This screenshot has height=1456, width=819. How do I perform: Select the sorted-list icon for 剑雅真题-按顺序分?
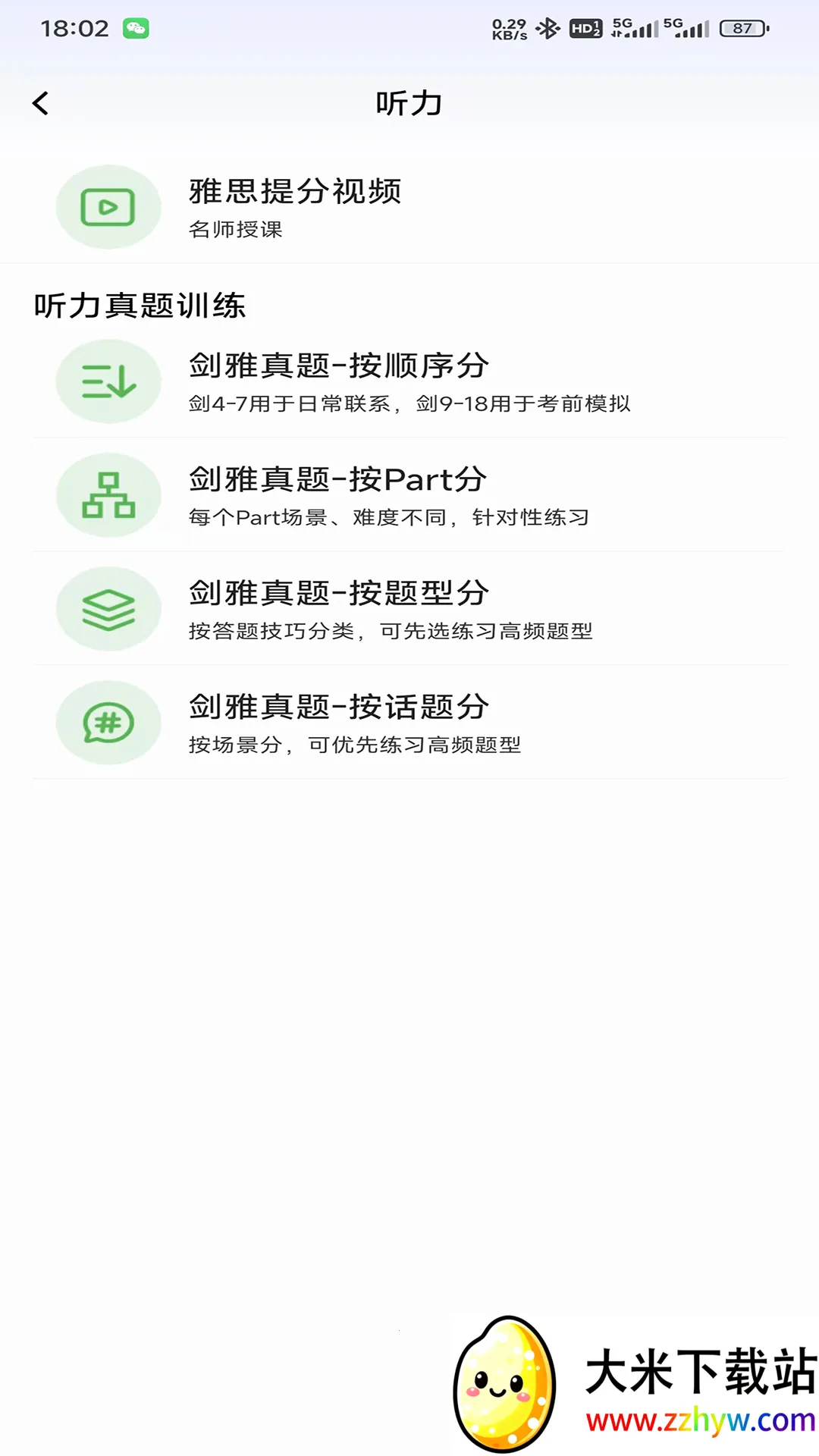(x=108, y=381)
